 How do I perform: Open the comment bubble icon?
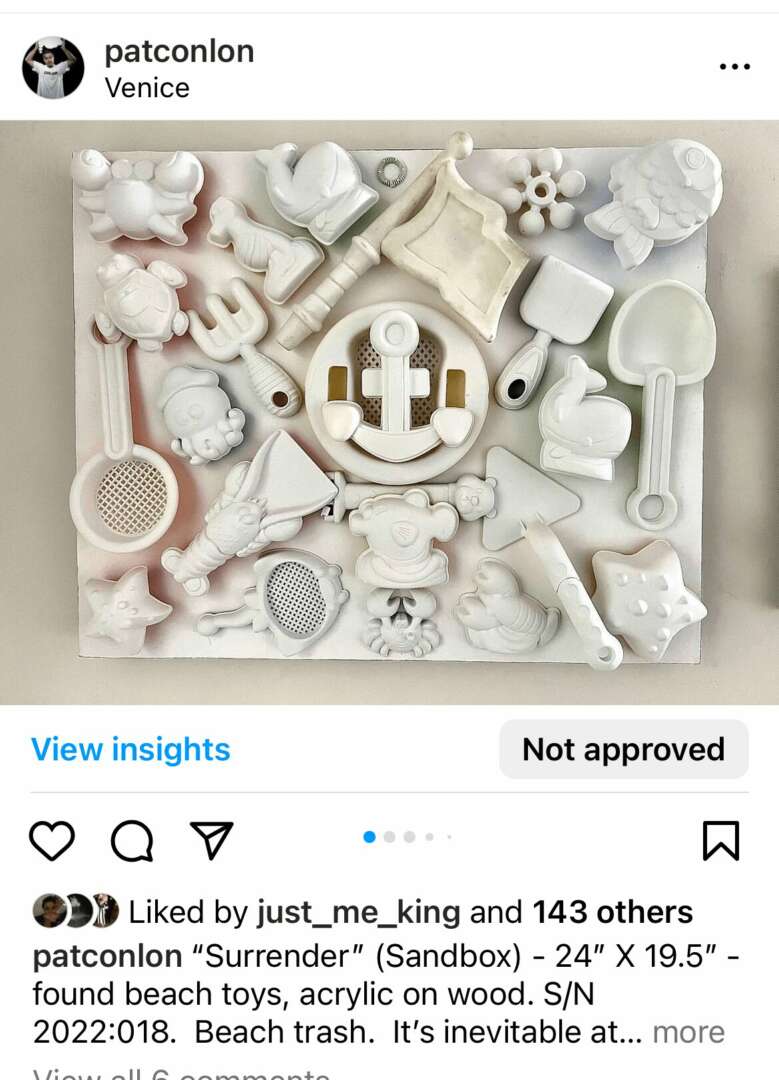(x=132, y=840)
